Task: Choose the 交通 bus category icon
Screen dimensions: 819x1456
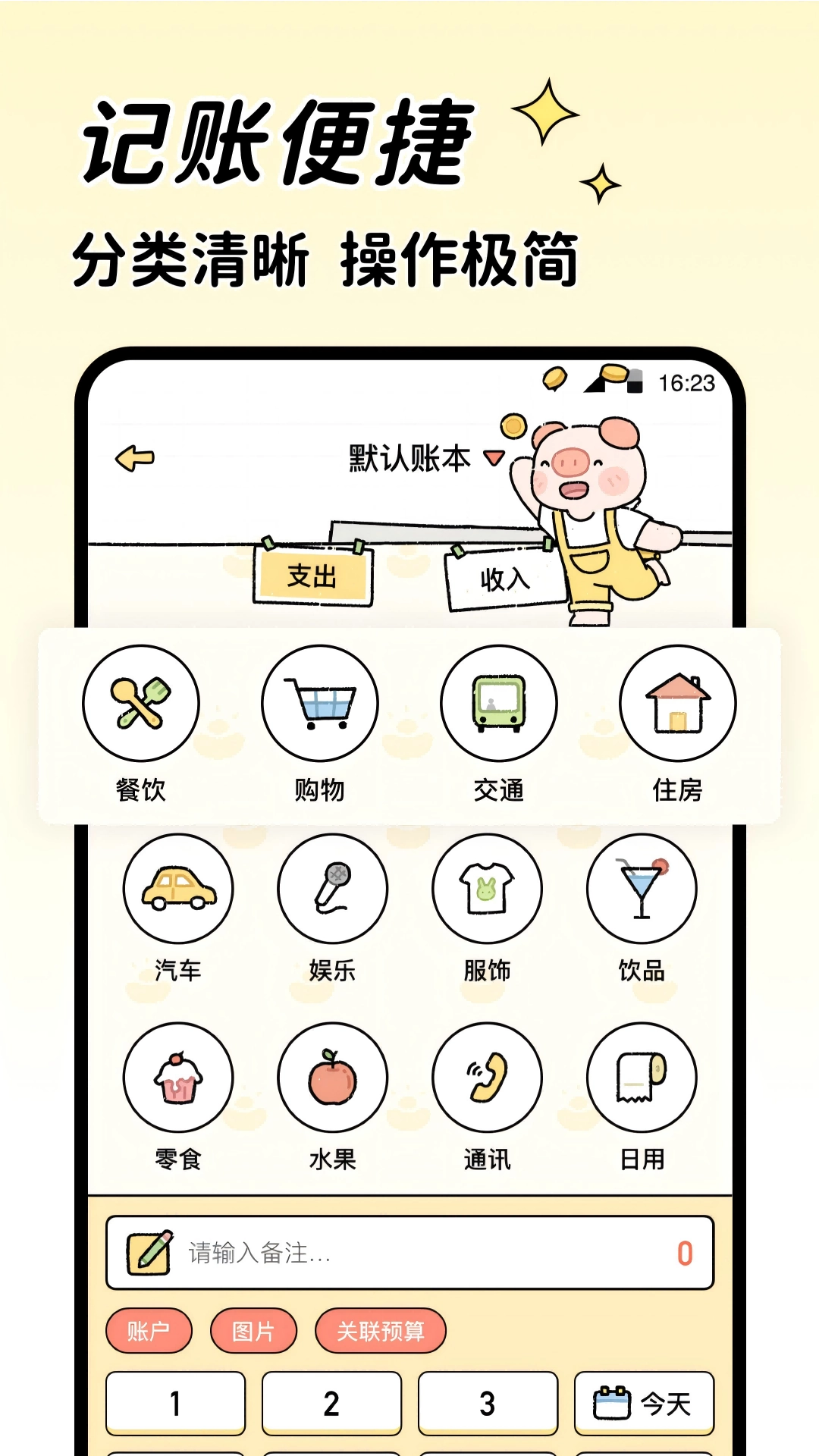Action: click(499, 704)
